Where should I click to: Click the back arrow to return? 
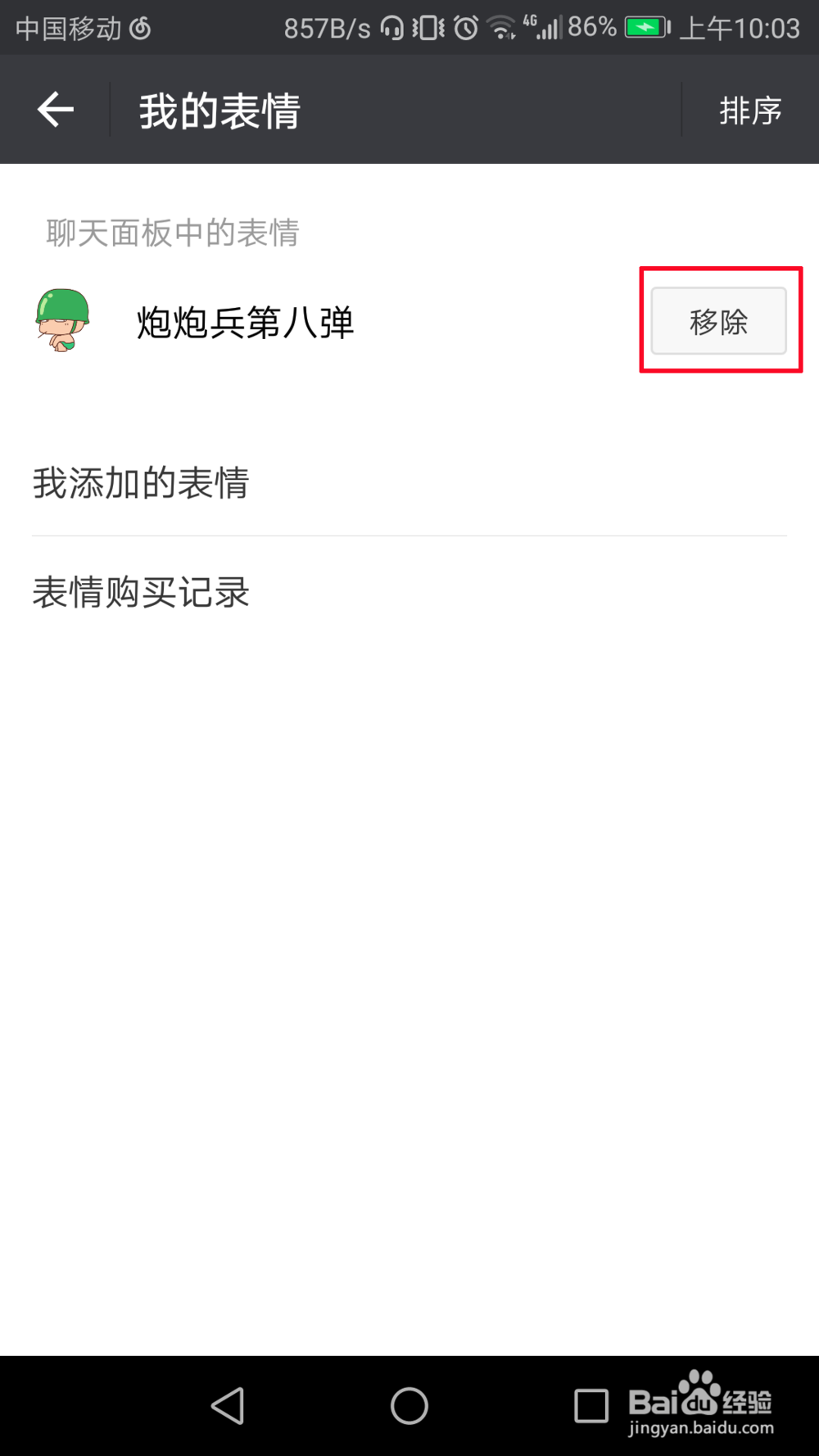[54, 109]
